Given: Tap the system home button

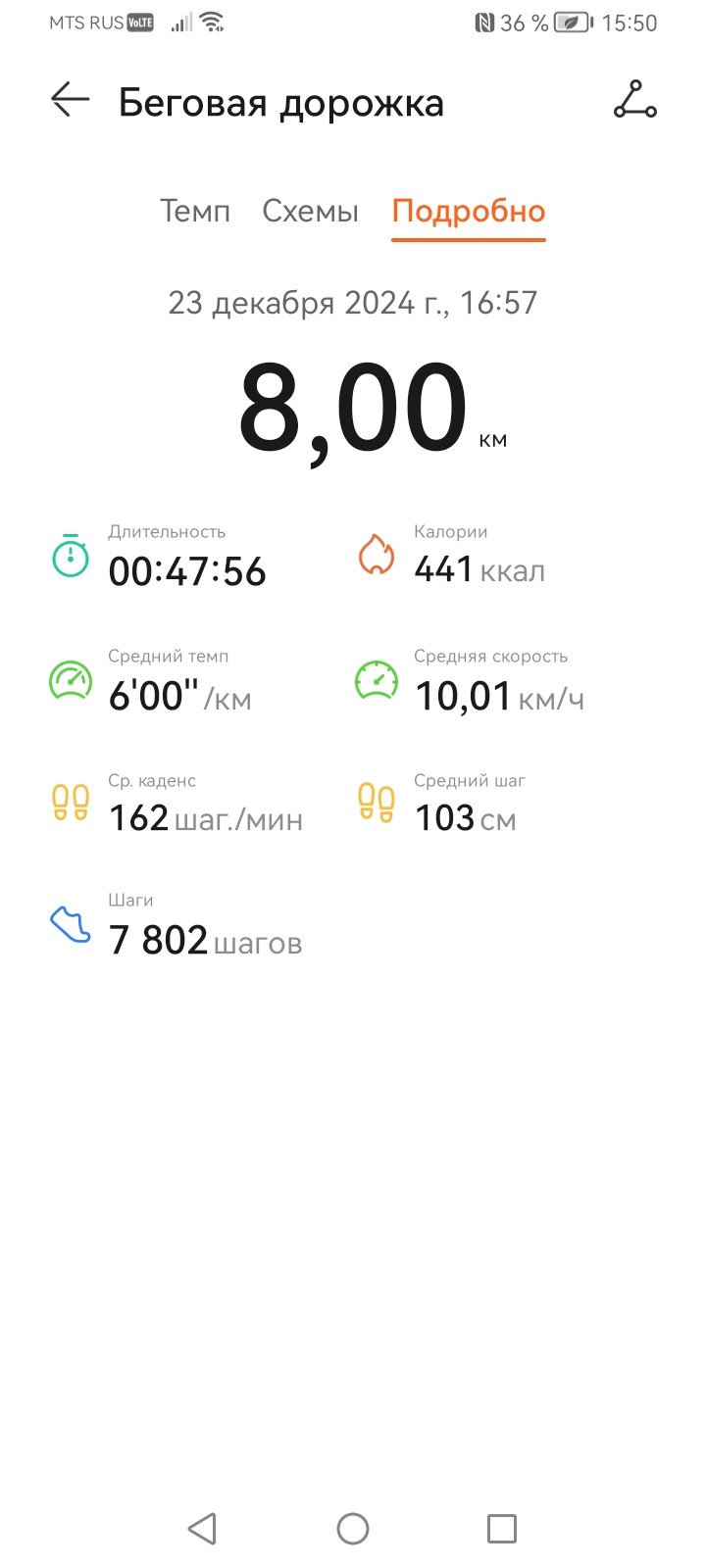Looking at the screenshot, I should click(x=353, y=1528).
